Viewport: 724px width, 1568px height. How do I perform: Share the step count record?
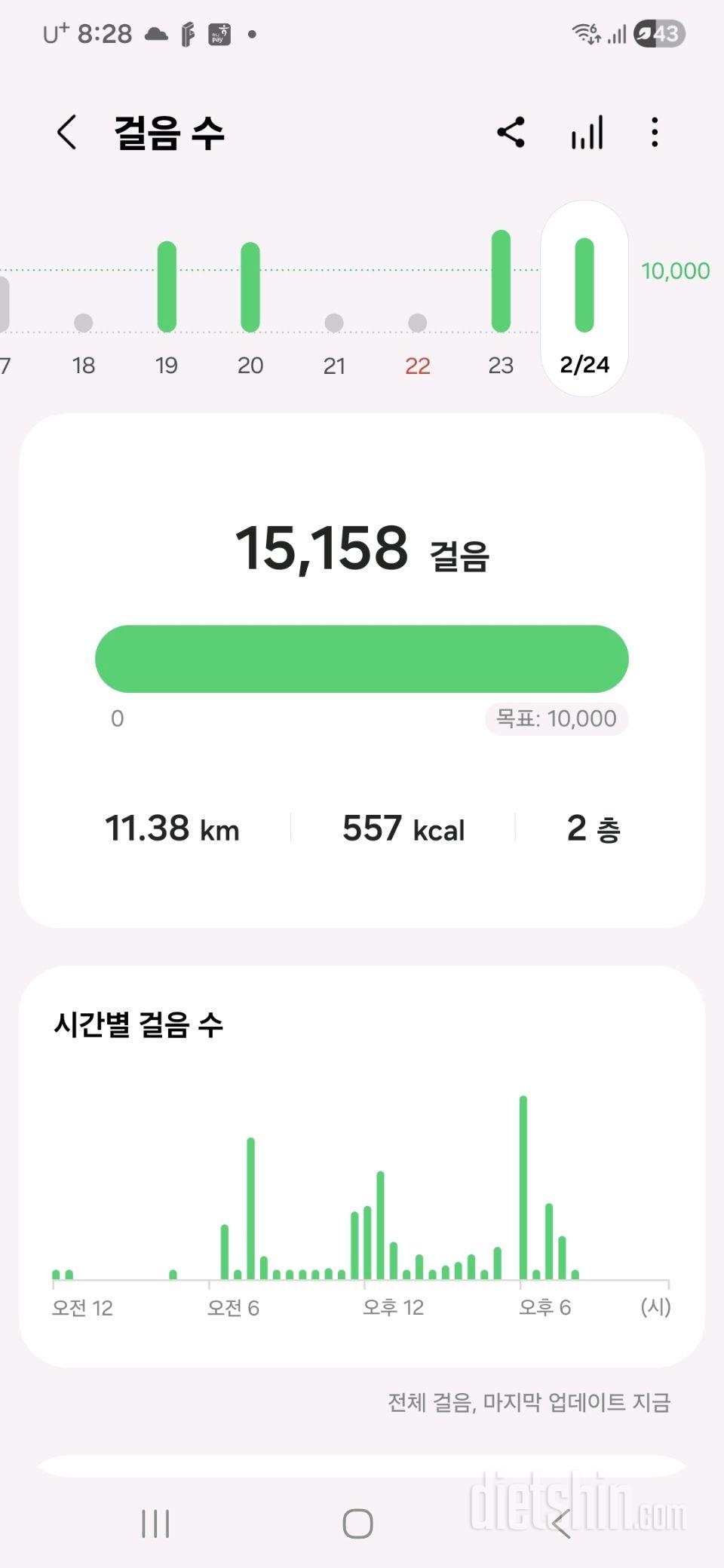click(511, 133)
